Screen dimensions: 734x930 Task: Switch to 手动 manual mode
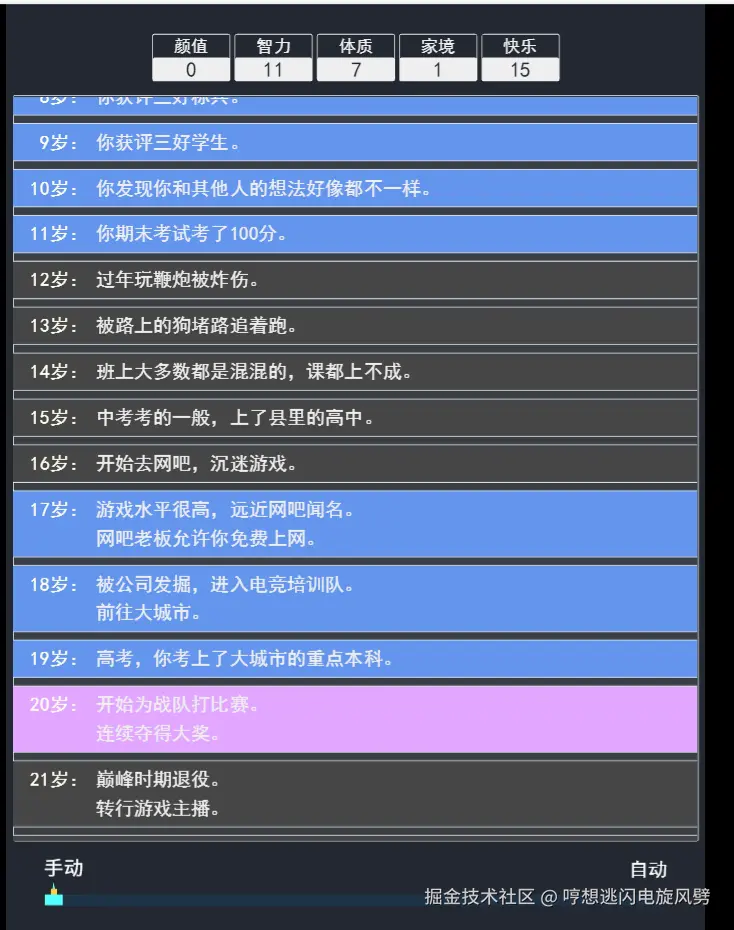click(64, 869)
